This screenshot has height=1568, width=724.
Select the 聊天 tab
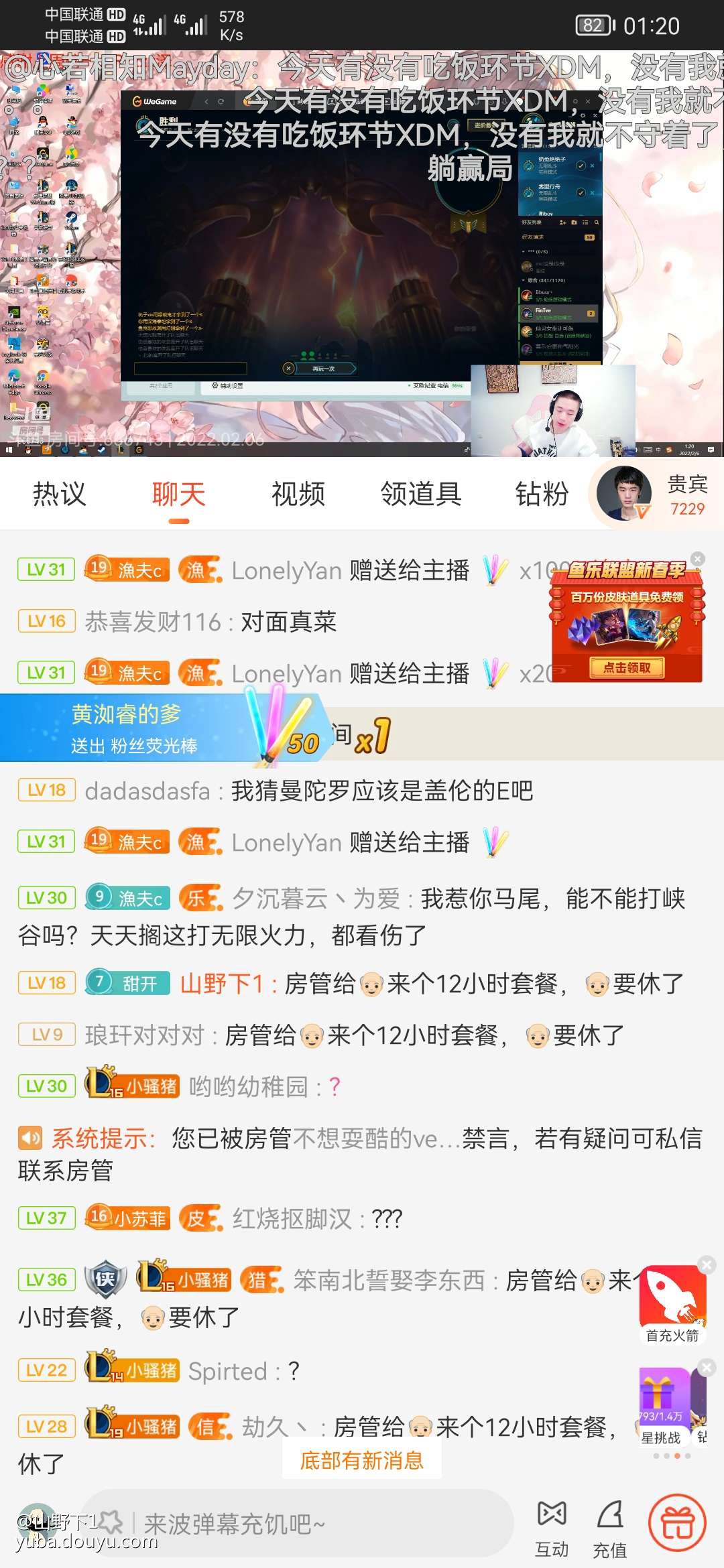178,495
